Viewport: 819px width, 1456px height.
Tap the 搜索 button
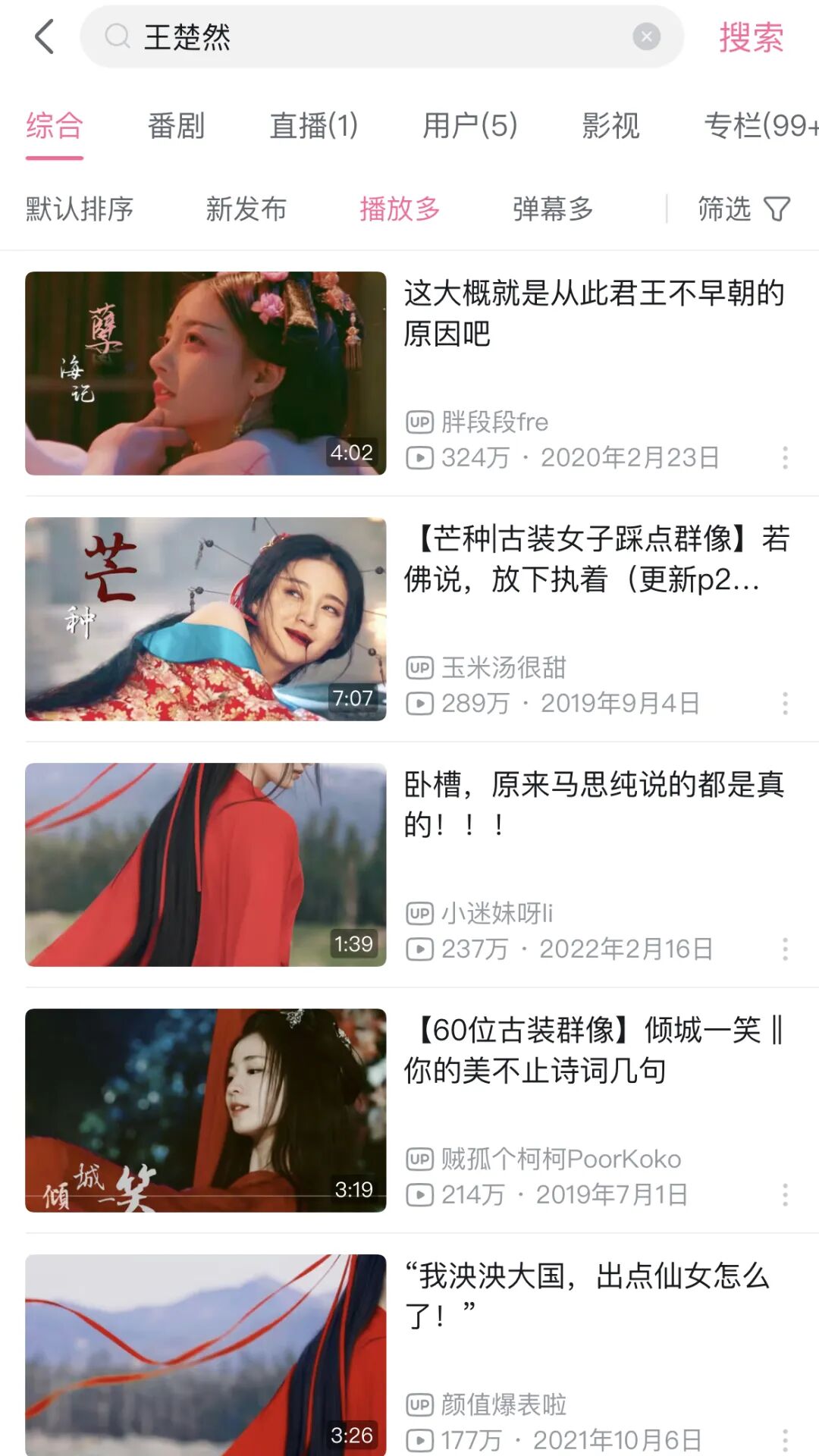click(x=751, y=37)
